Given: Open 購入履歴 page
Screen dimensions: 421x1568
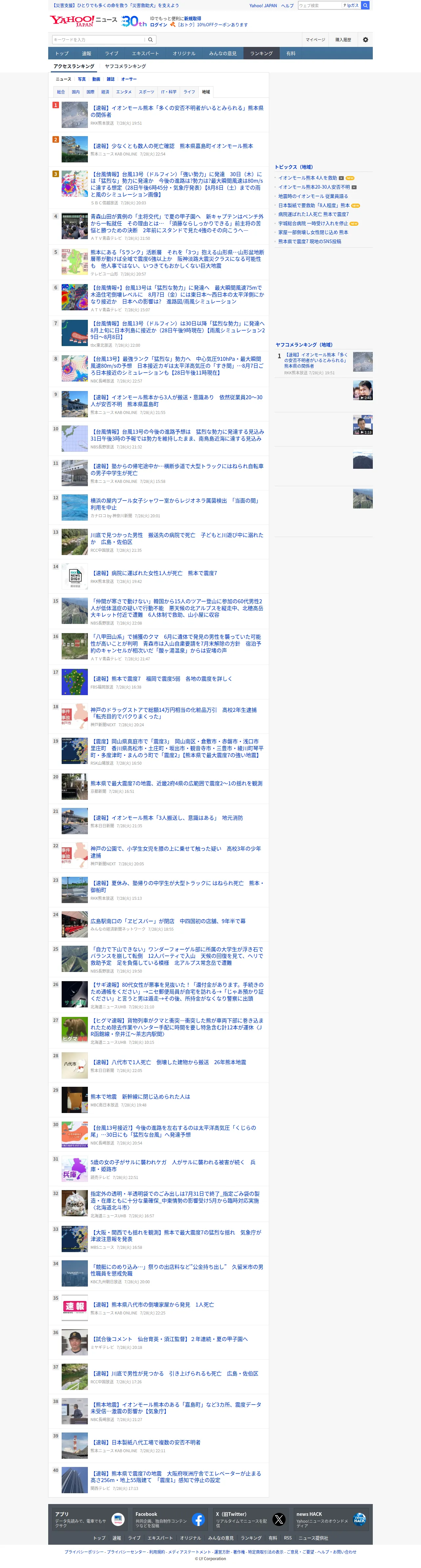Looking at the screenshot, I should 343,40.
